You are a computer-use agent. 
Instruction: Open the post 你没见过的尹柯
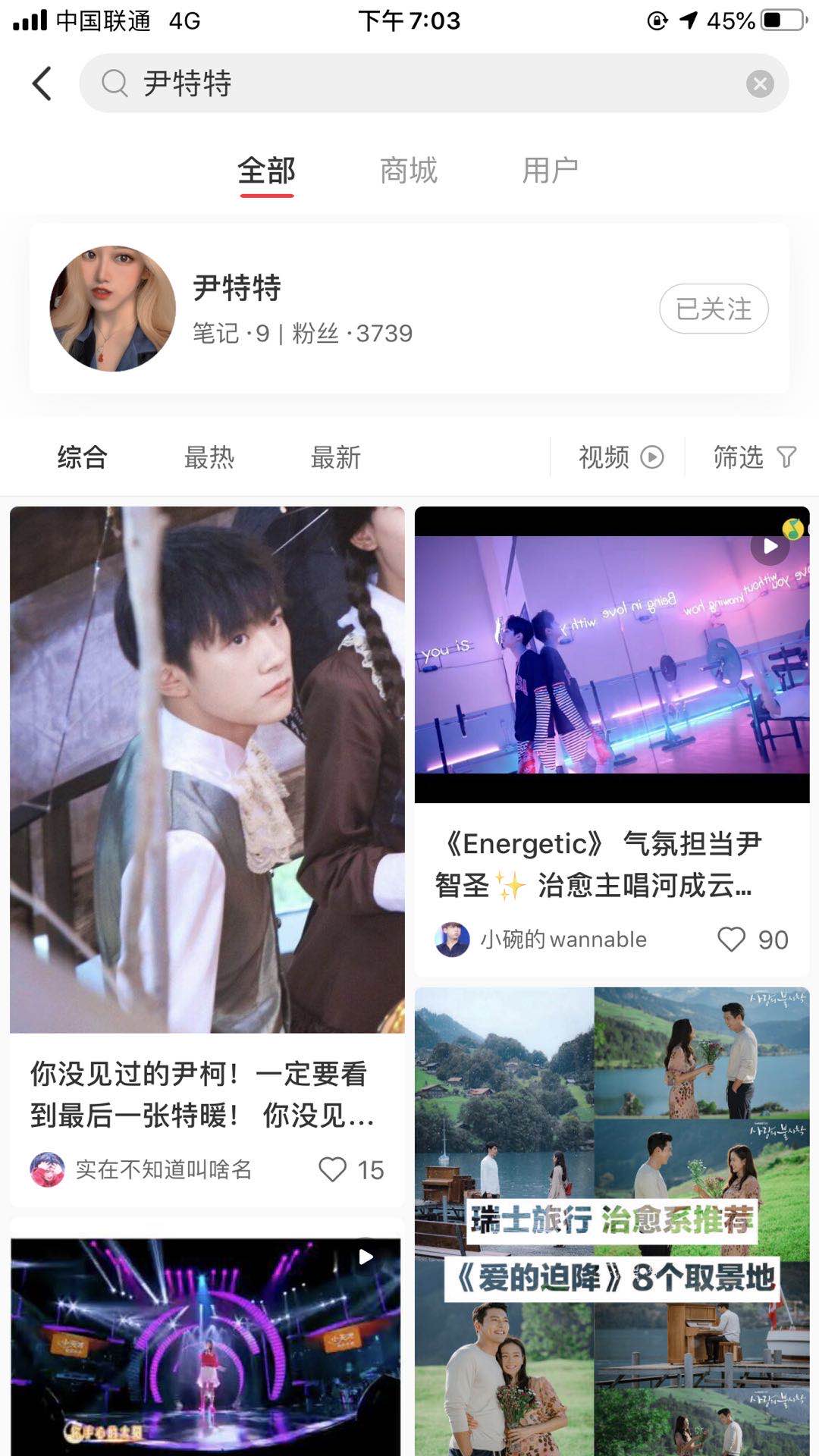[x=207, y=770]
